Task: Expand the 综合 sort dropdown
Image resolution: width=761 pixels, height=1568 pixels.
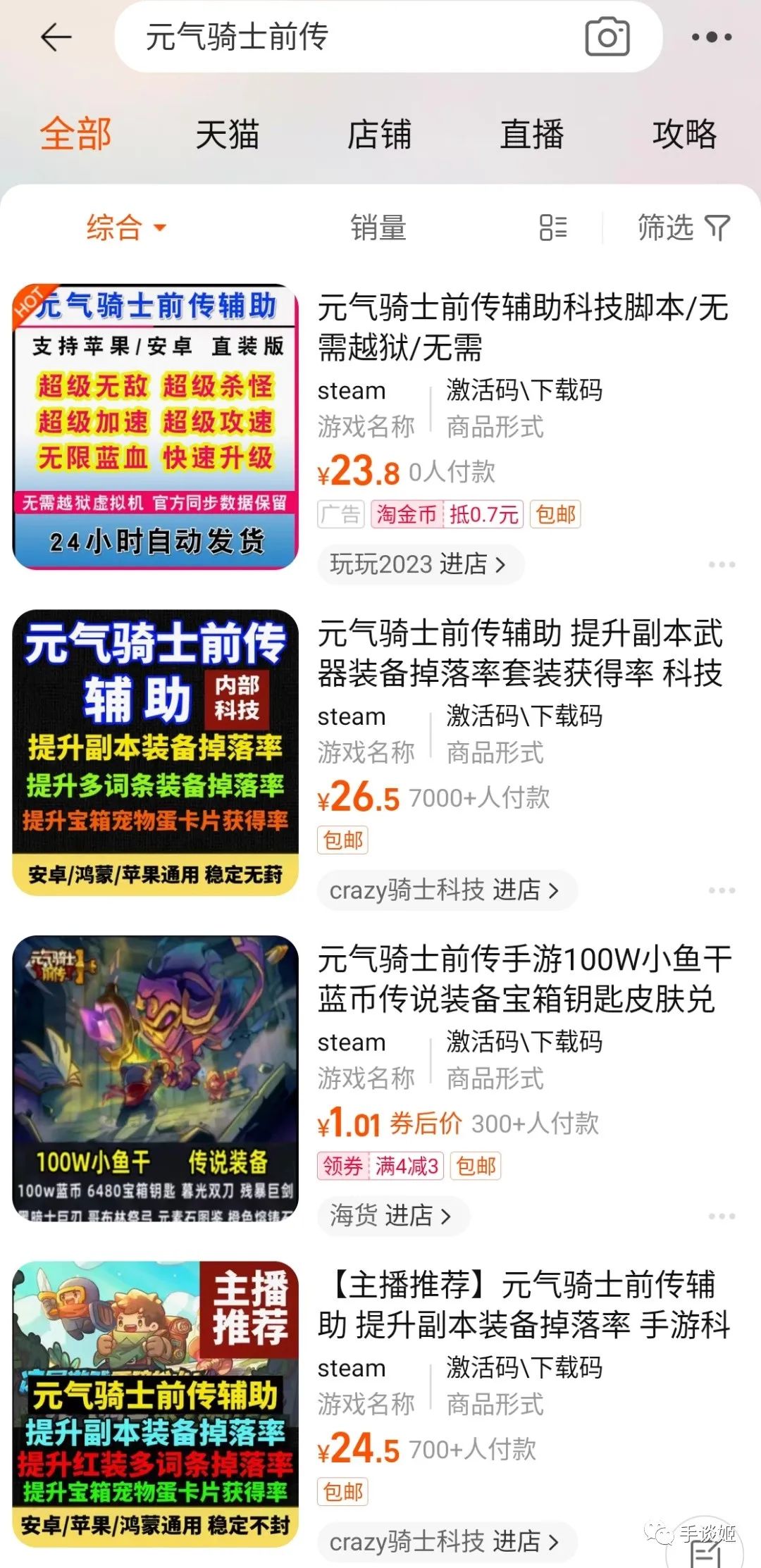Action: click(125, 228)
